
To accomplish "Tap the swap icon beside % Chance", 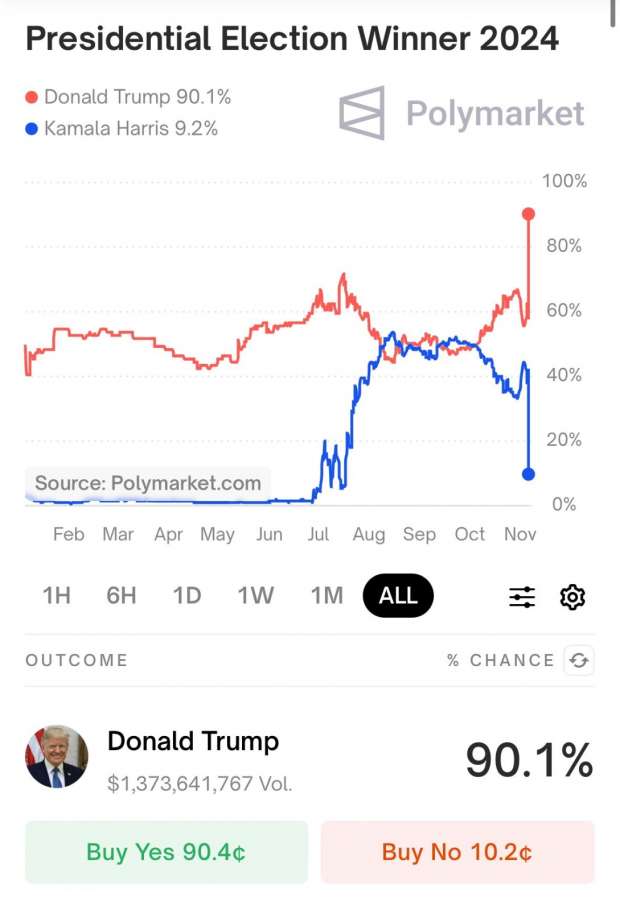I will point(578,660).
